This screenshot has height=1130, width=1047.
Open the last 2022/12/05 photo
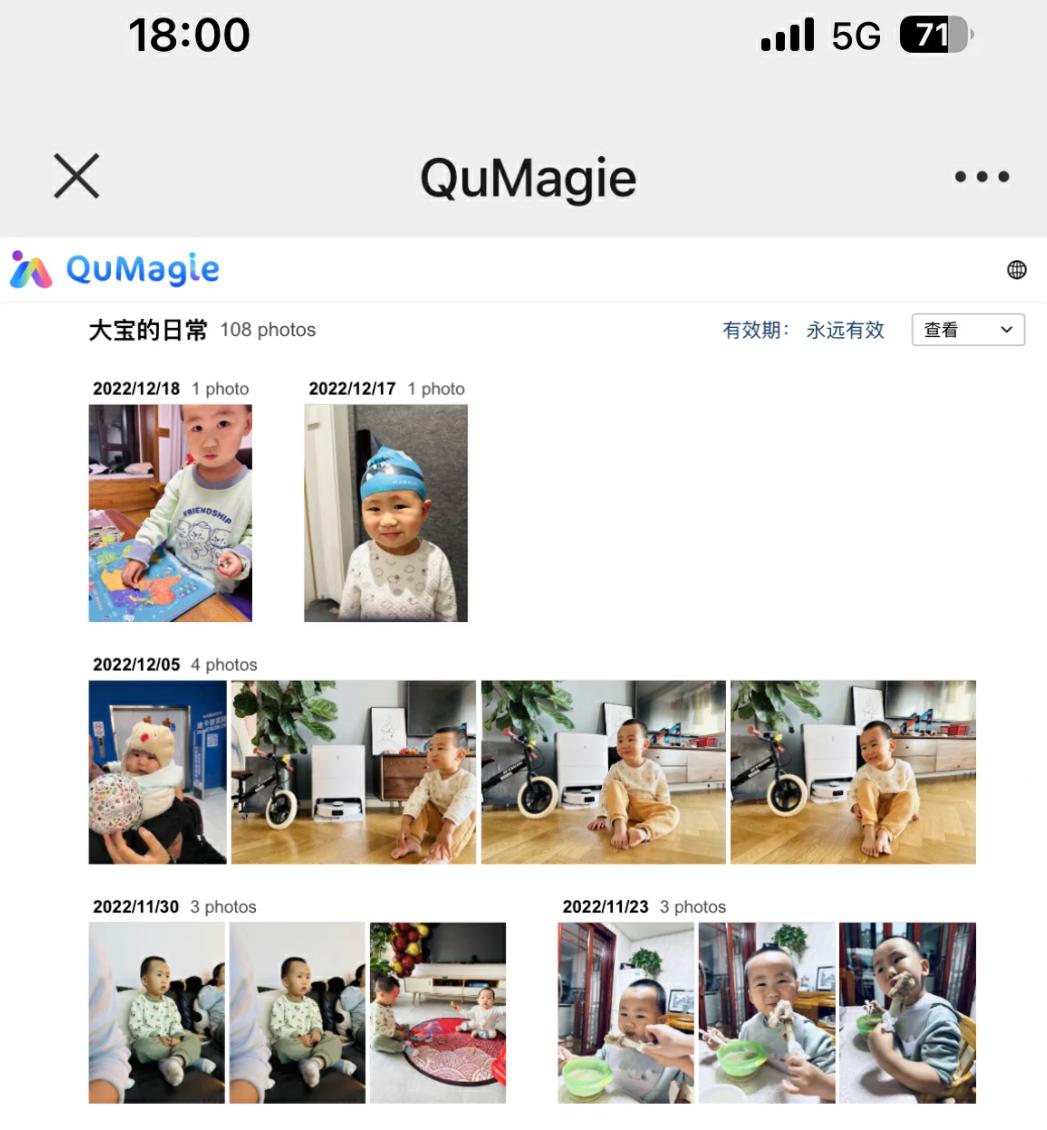click(x=852, y=772)
